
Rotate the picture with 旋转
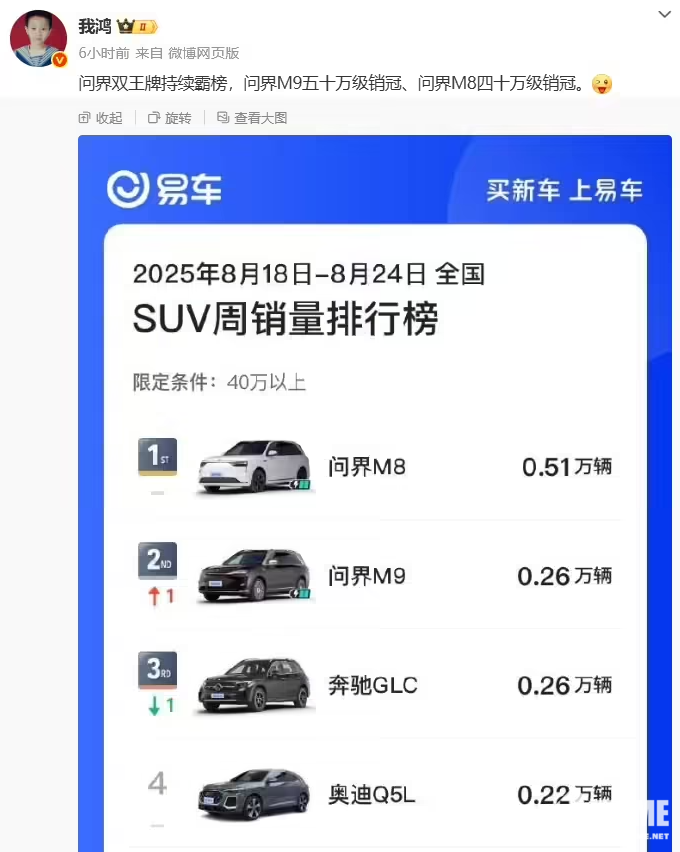(x=170, y=118)
